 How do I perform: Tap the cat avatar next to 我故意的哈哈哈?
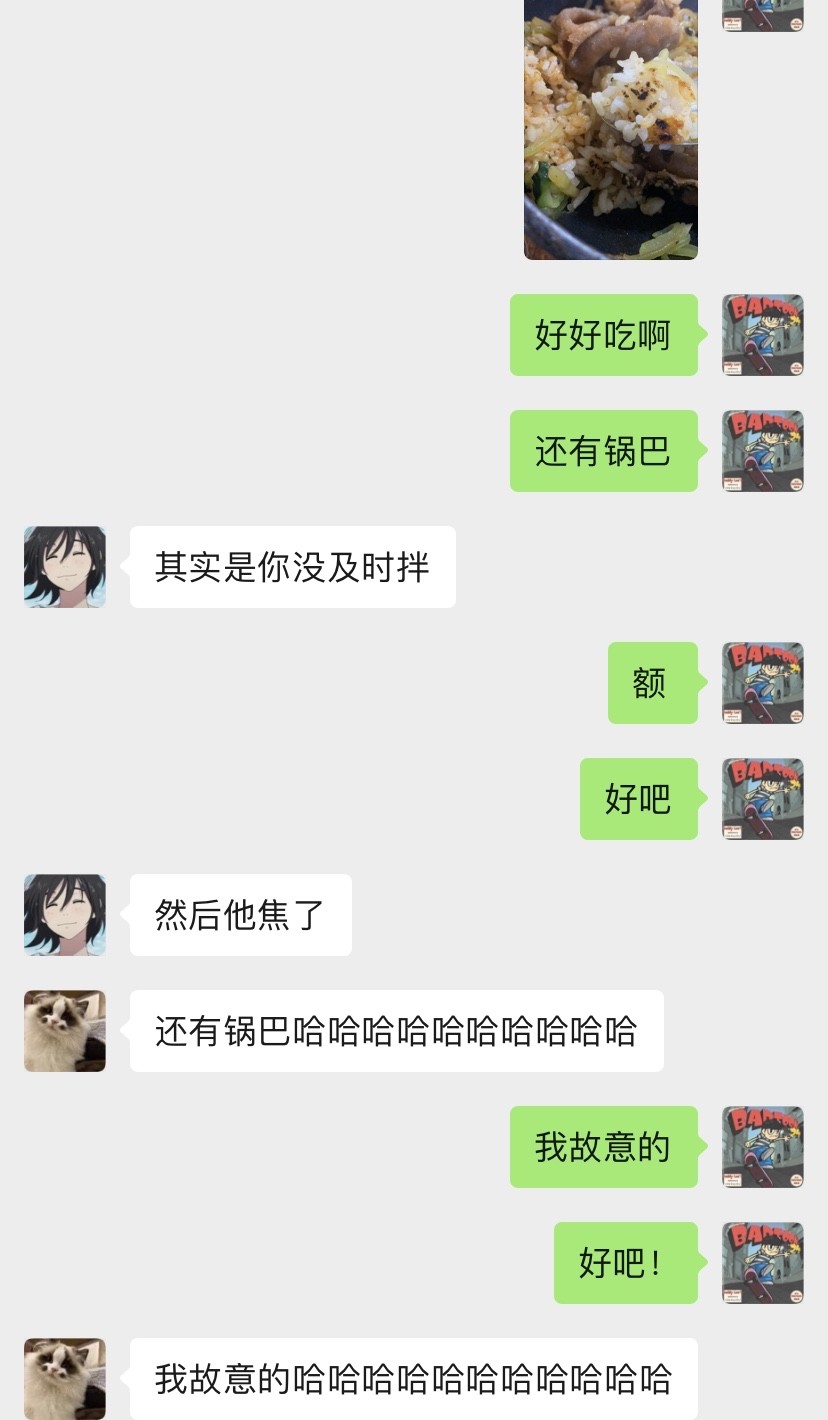pos(65,1378)
